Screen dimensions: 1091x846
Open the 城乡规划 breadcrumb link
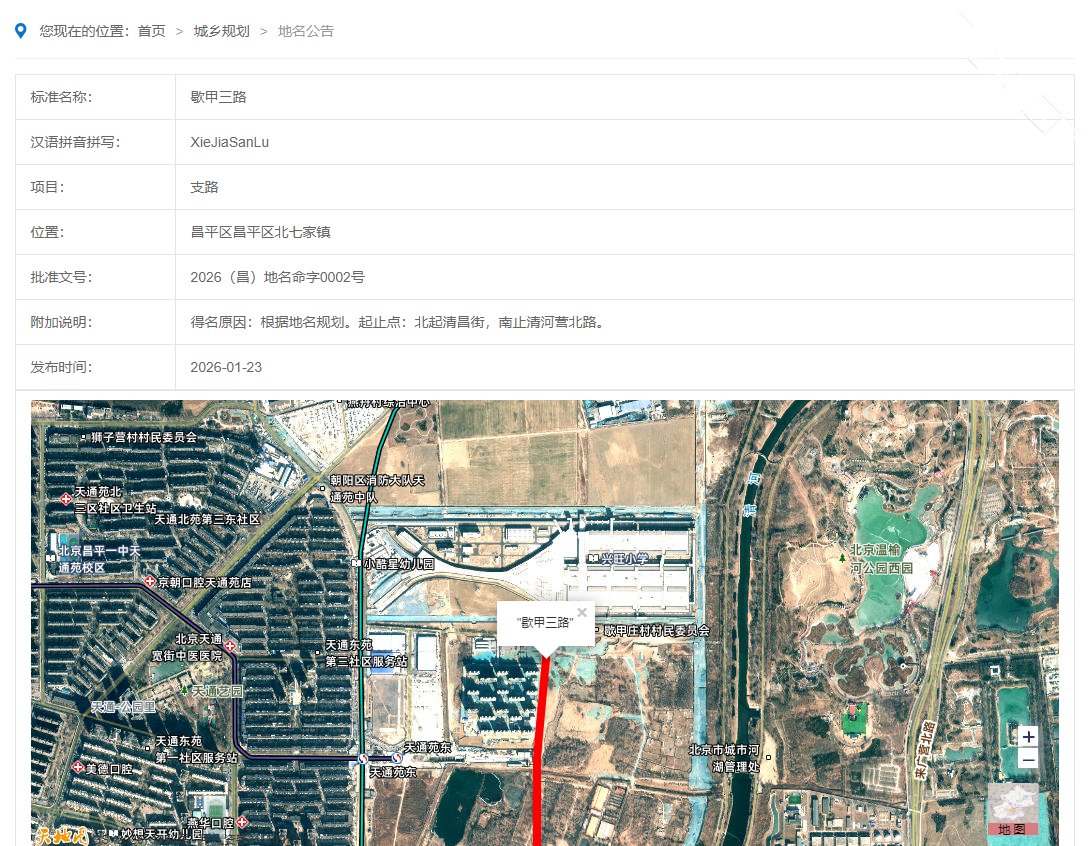(221, 31)
